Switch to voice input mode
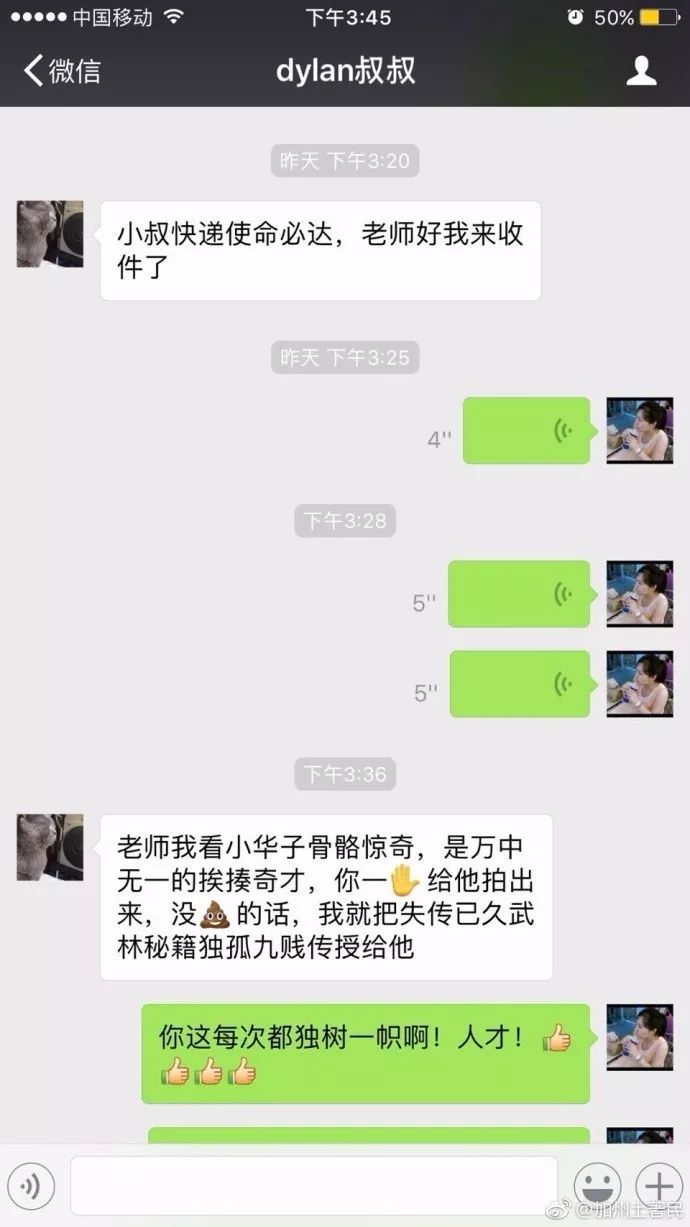Image resolution: width=690 pixels, height=1227 pixels. coord(31,1187)
